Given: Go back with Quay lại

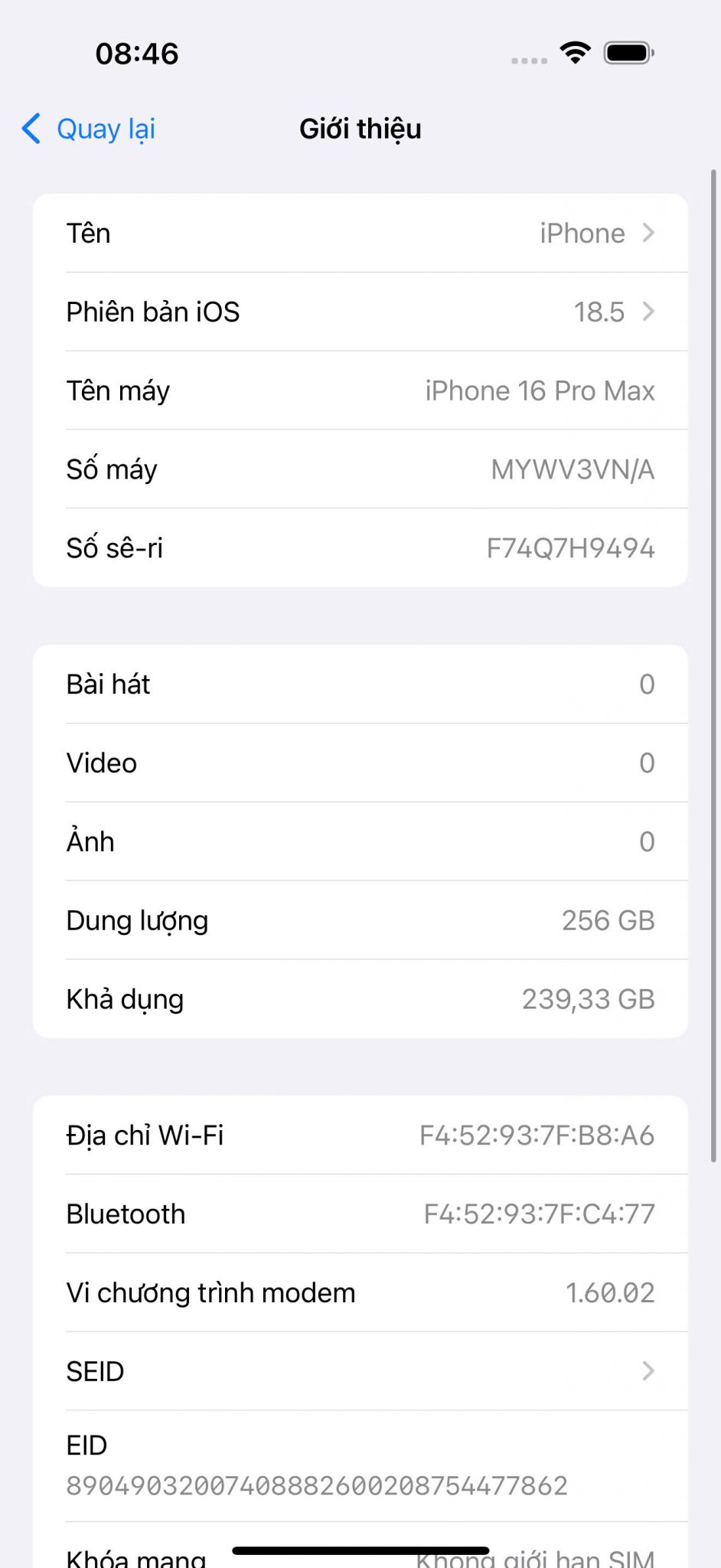Looking at the screenshot, I should pos(89,129).
